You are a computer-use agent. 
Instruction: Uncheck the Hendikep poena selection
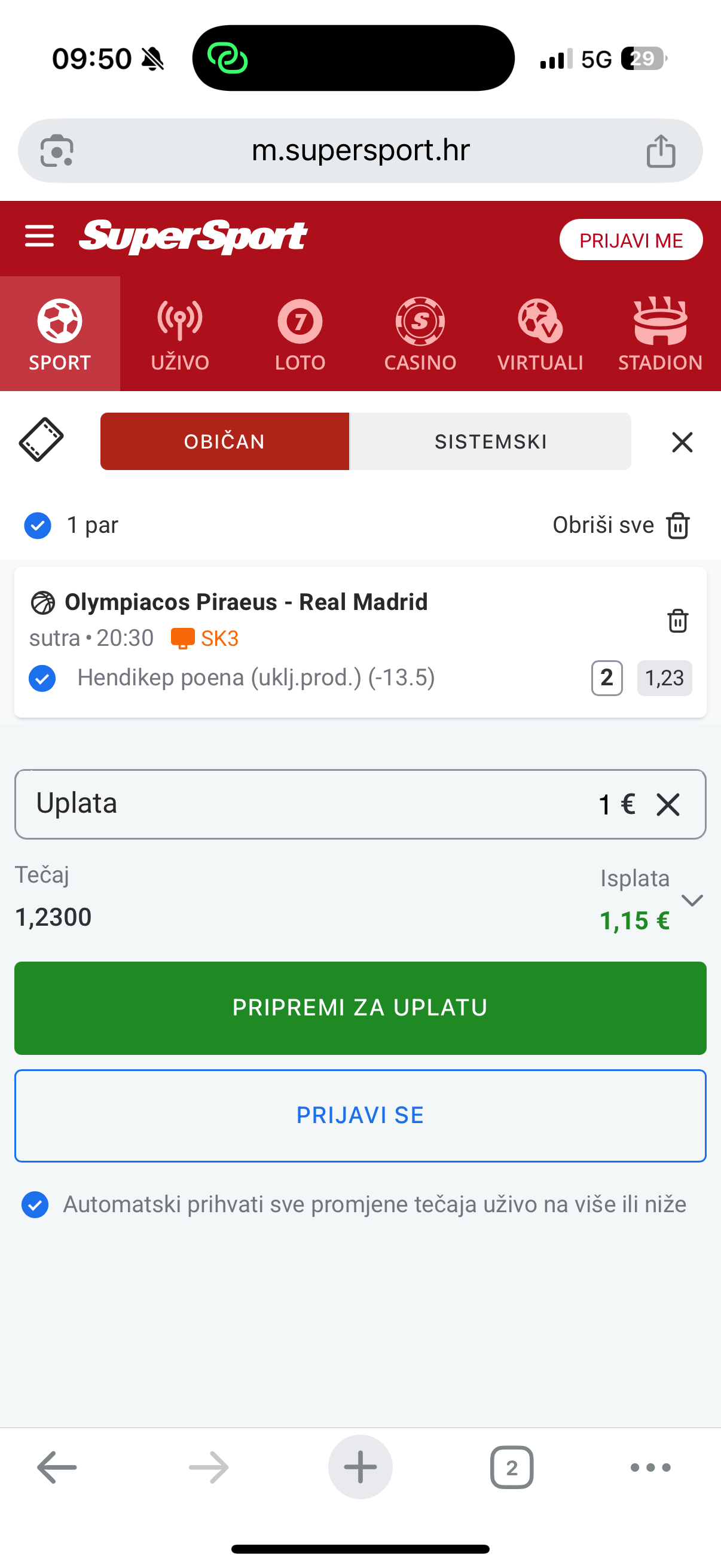[x=42, y=678]
